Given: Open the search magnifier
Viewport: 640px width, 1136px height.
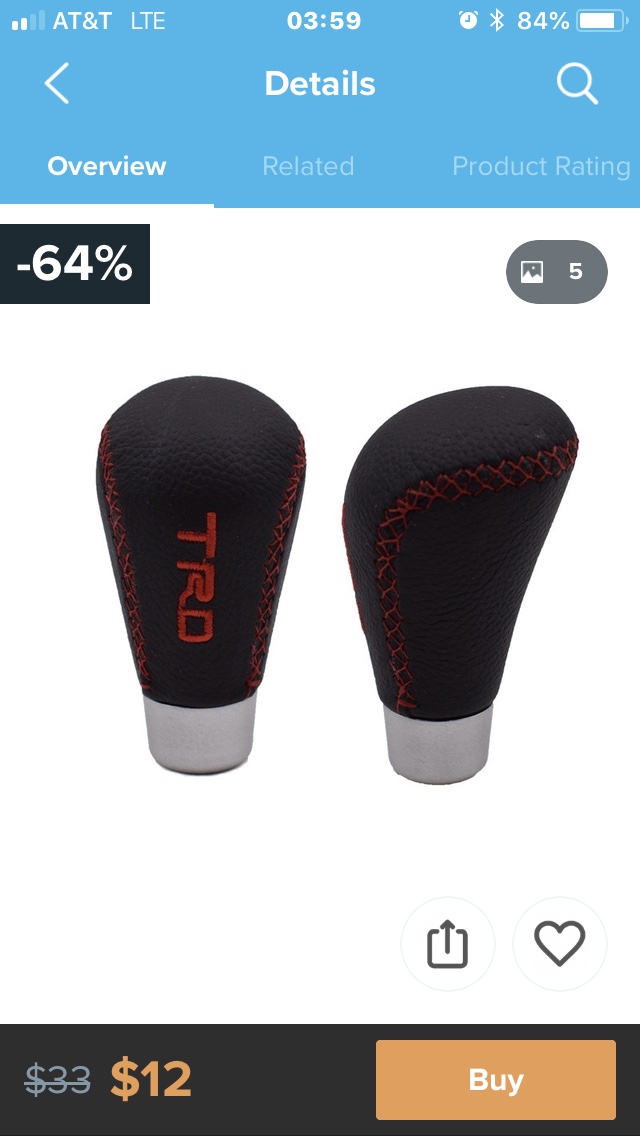Looking at the screenshot, I should (577, 84).
